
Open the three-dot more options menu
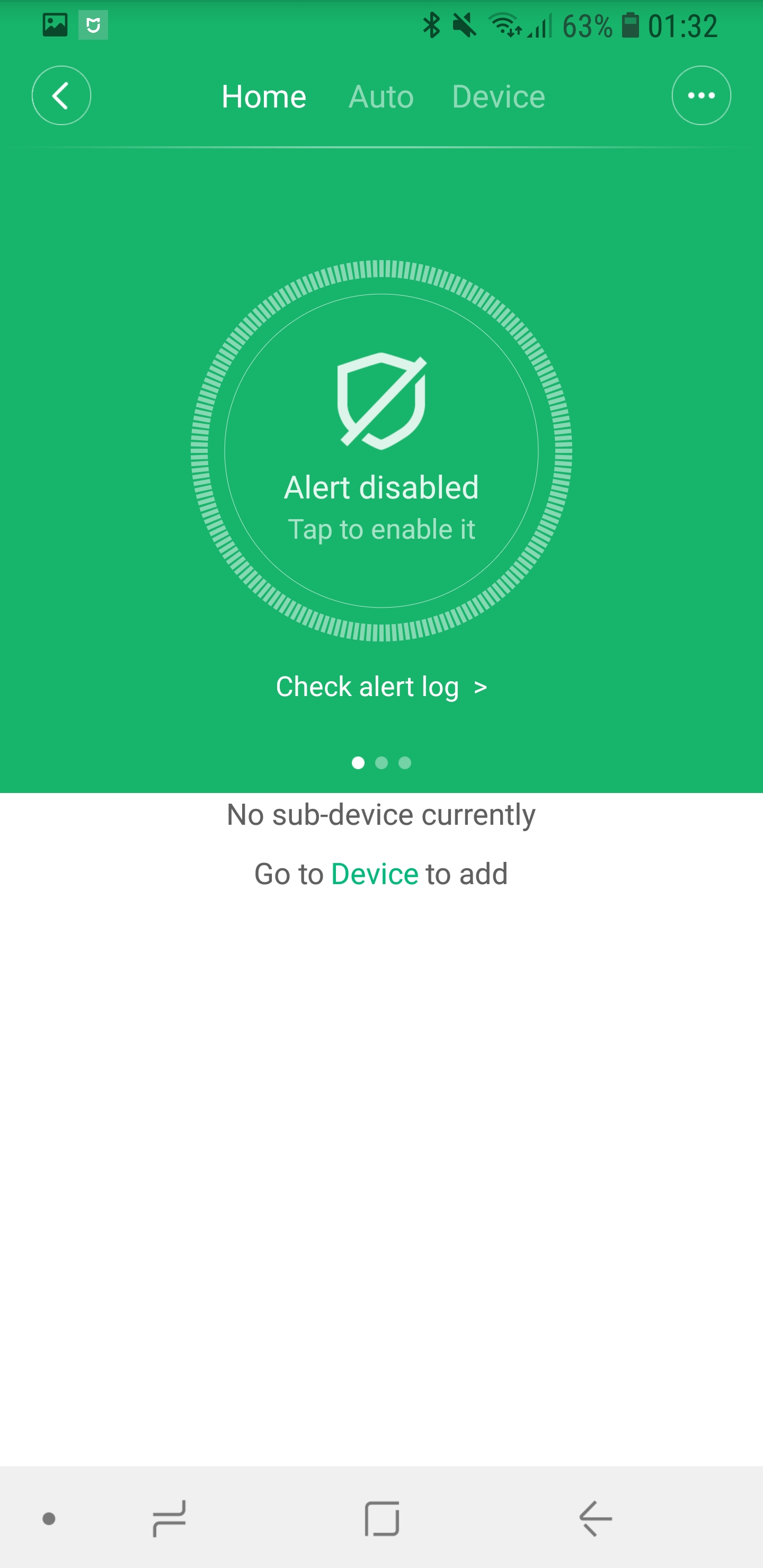tap(701, 95)
